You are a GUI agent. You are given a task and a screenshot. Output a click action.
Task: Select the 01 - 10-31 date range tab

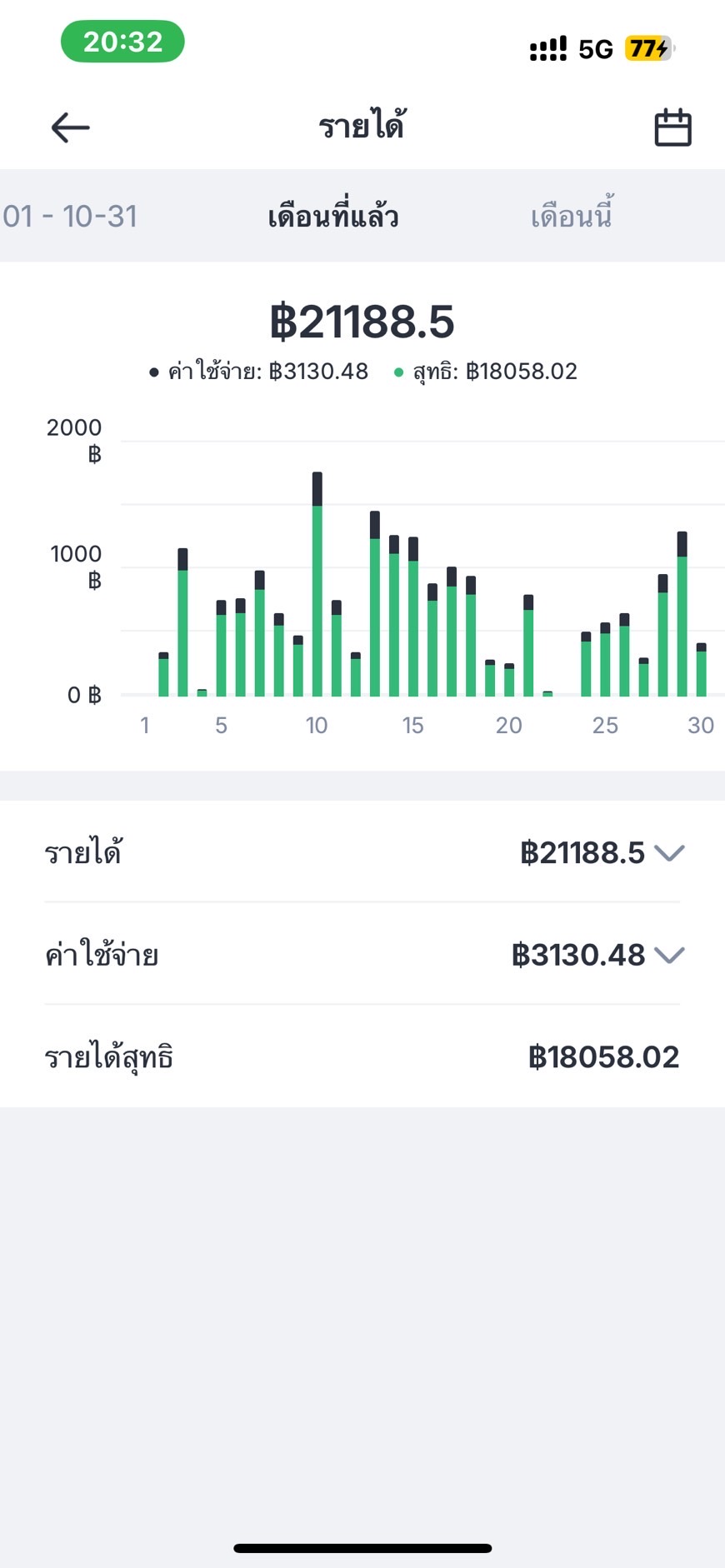[x=69, y=217]
